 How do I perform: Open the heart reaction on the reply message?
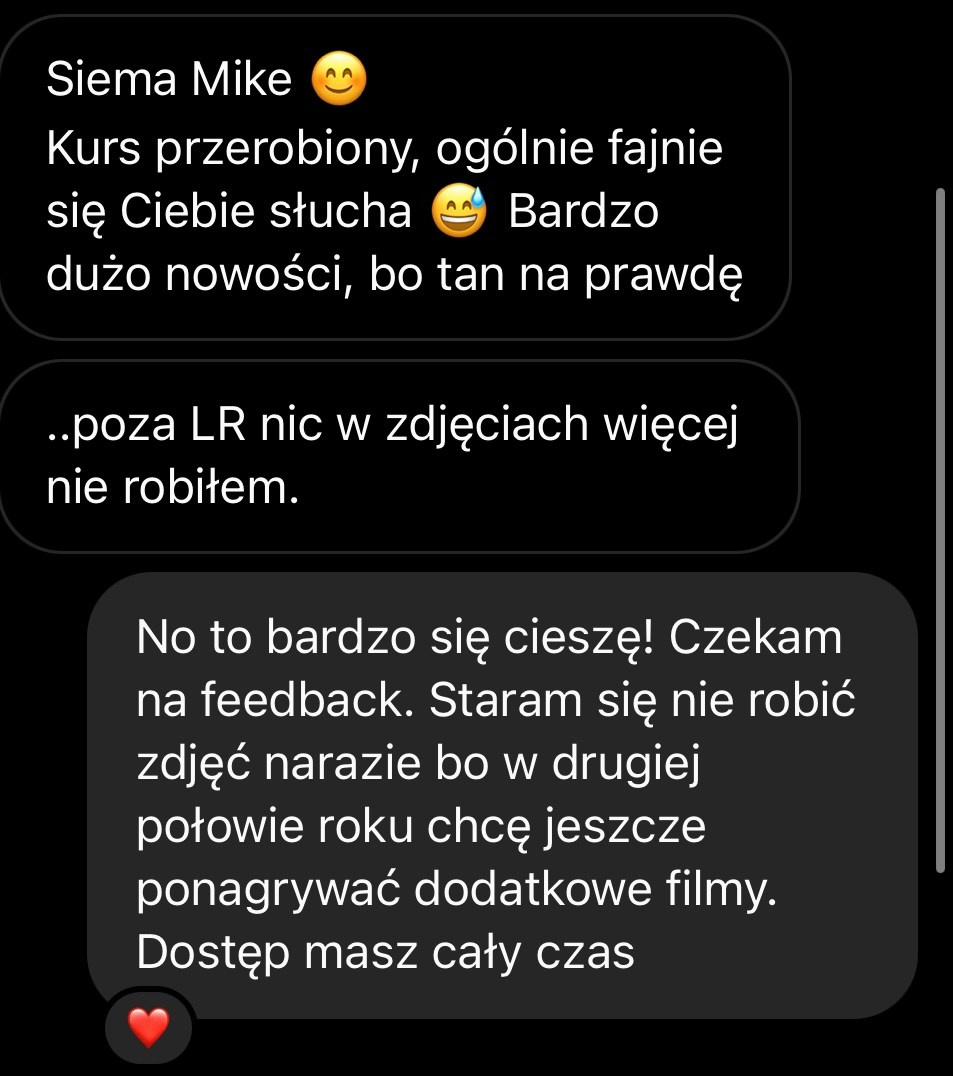[149, 1027]
